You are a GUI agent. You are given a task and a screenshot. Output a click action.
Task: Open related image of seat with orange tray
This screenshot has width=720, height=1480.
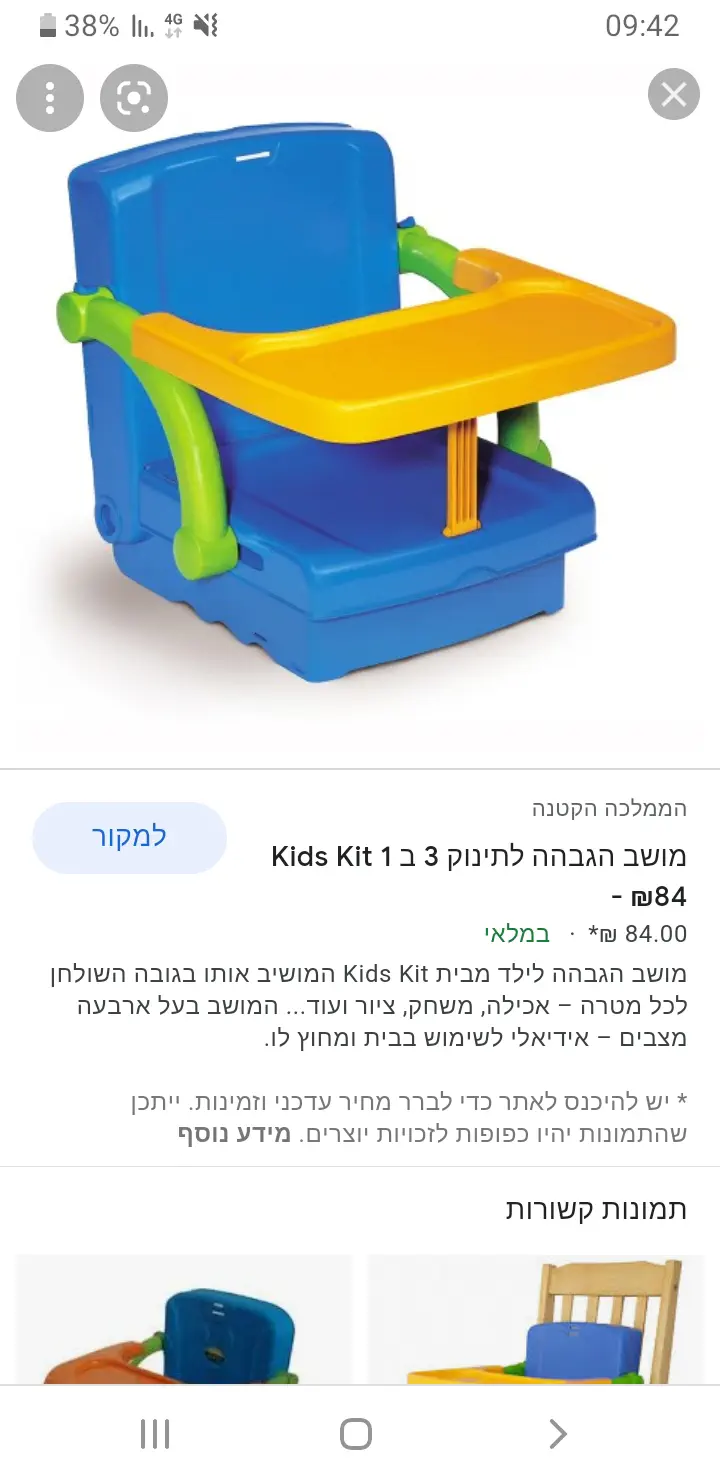coord(184,1320)
